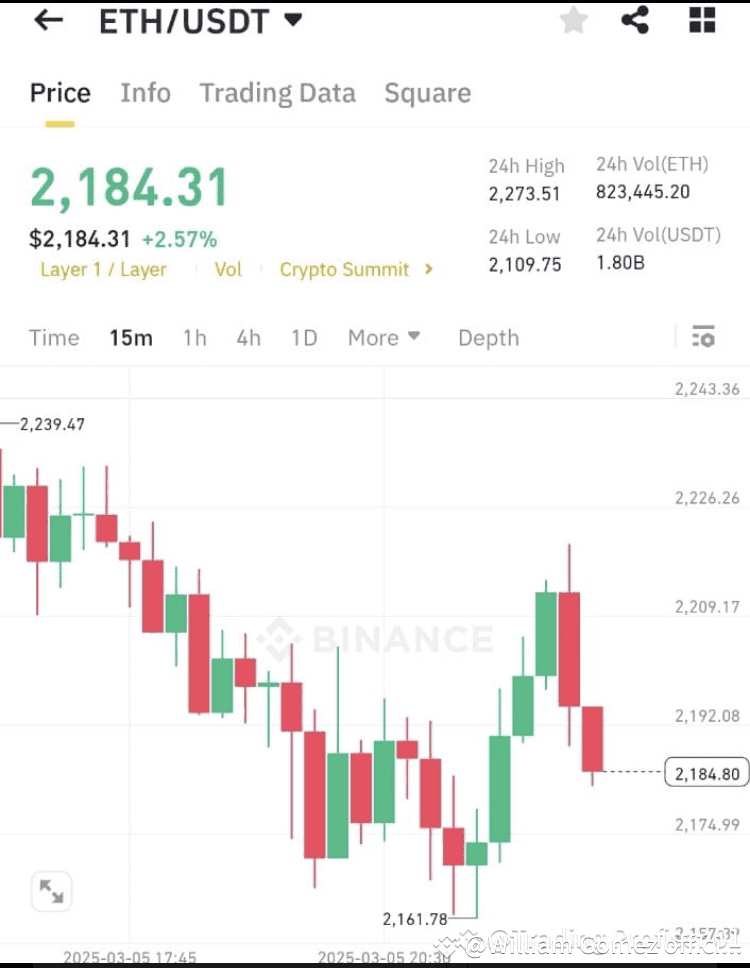
Task: Open the grid layout icon
Action: pyautogui.click(x=703, y=20)
